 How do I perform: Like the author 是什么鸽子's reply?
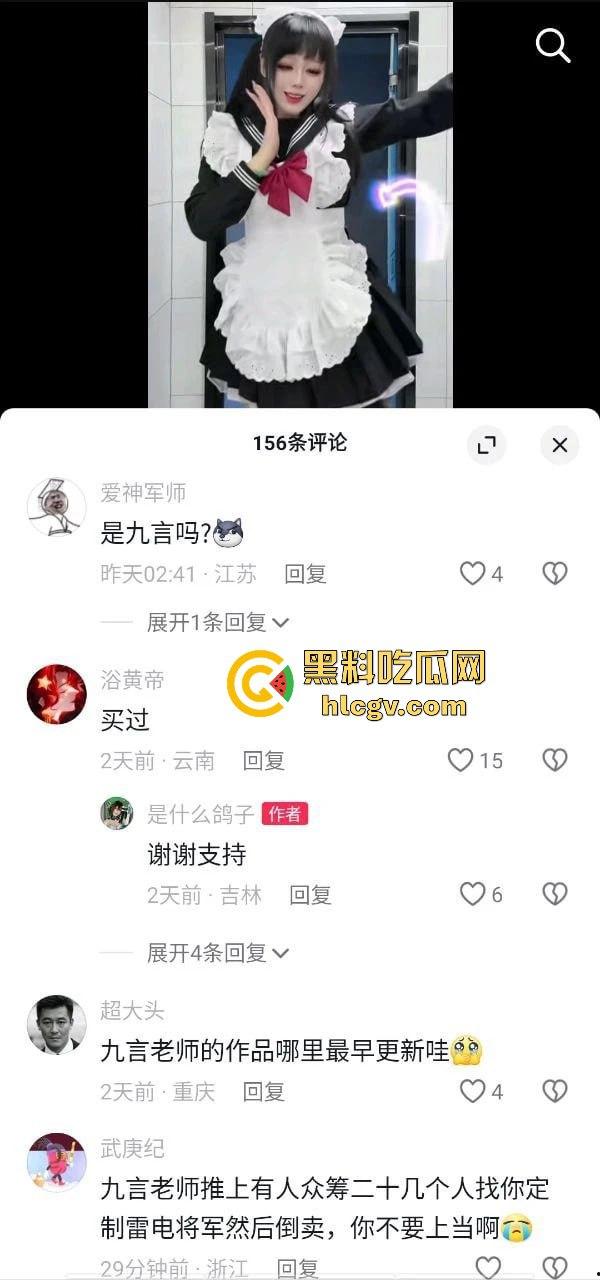click(x=472, y=894)
